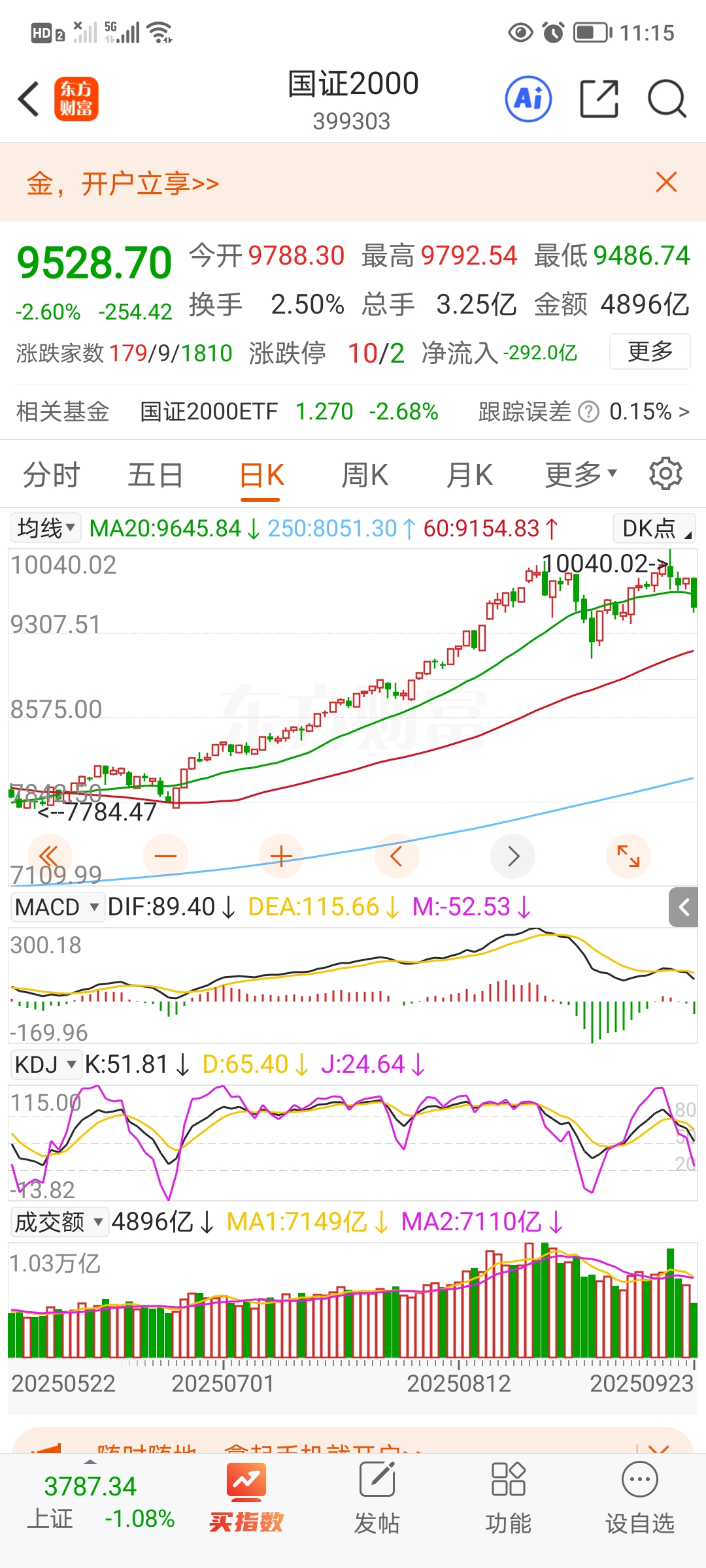
Task: Open the 国证2000ETF related fund
Action: tap(209, 412)
